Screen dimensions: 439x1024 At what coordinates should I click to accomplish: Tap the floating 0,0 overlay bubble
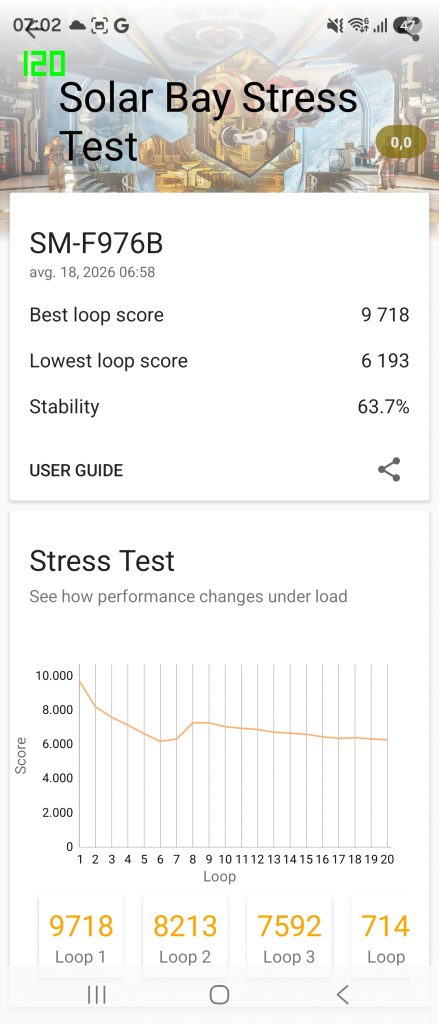[x=400, y=142]
